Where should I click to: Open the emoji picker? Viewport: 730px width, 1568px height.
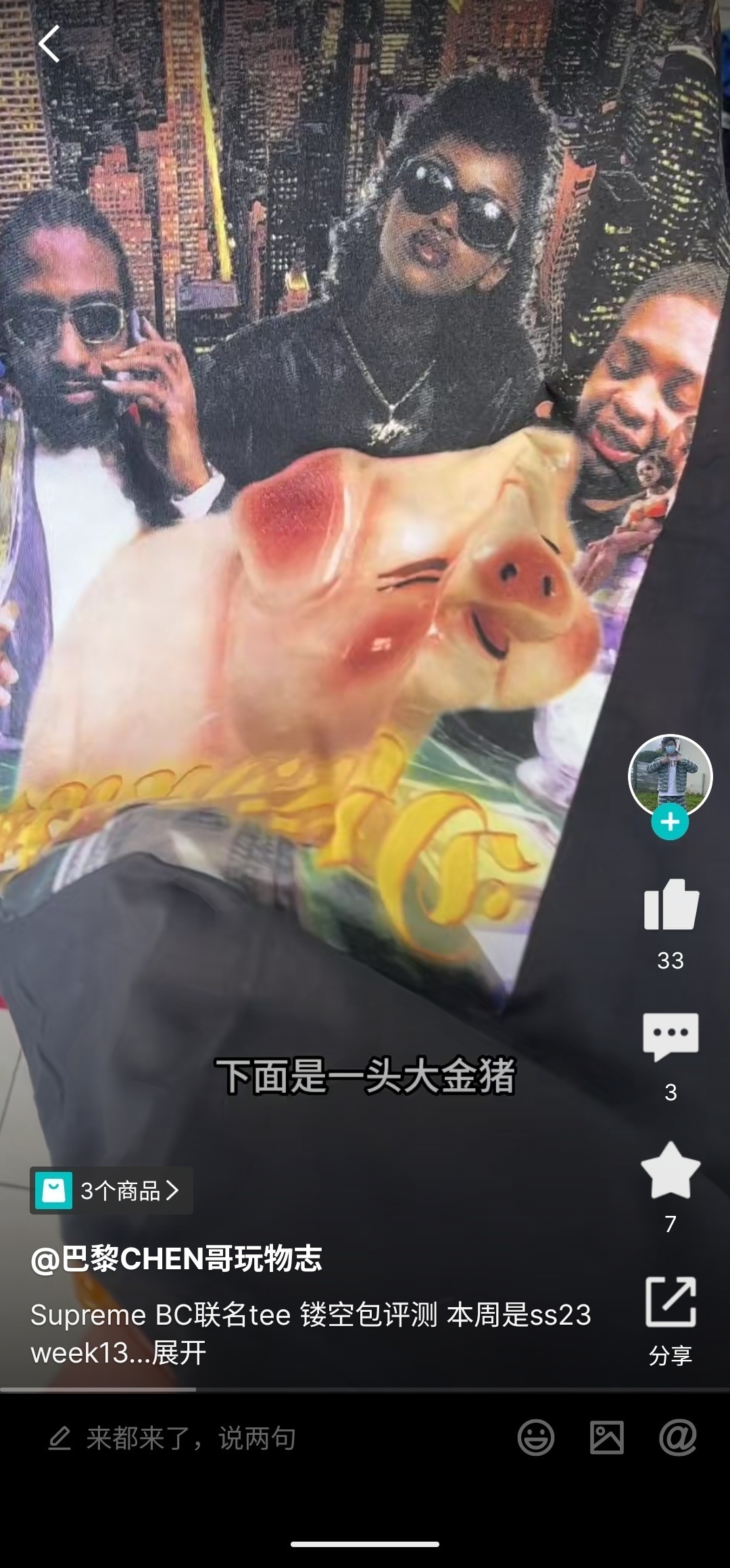click(536, 1438)
